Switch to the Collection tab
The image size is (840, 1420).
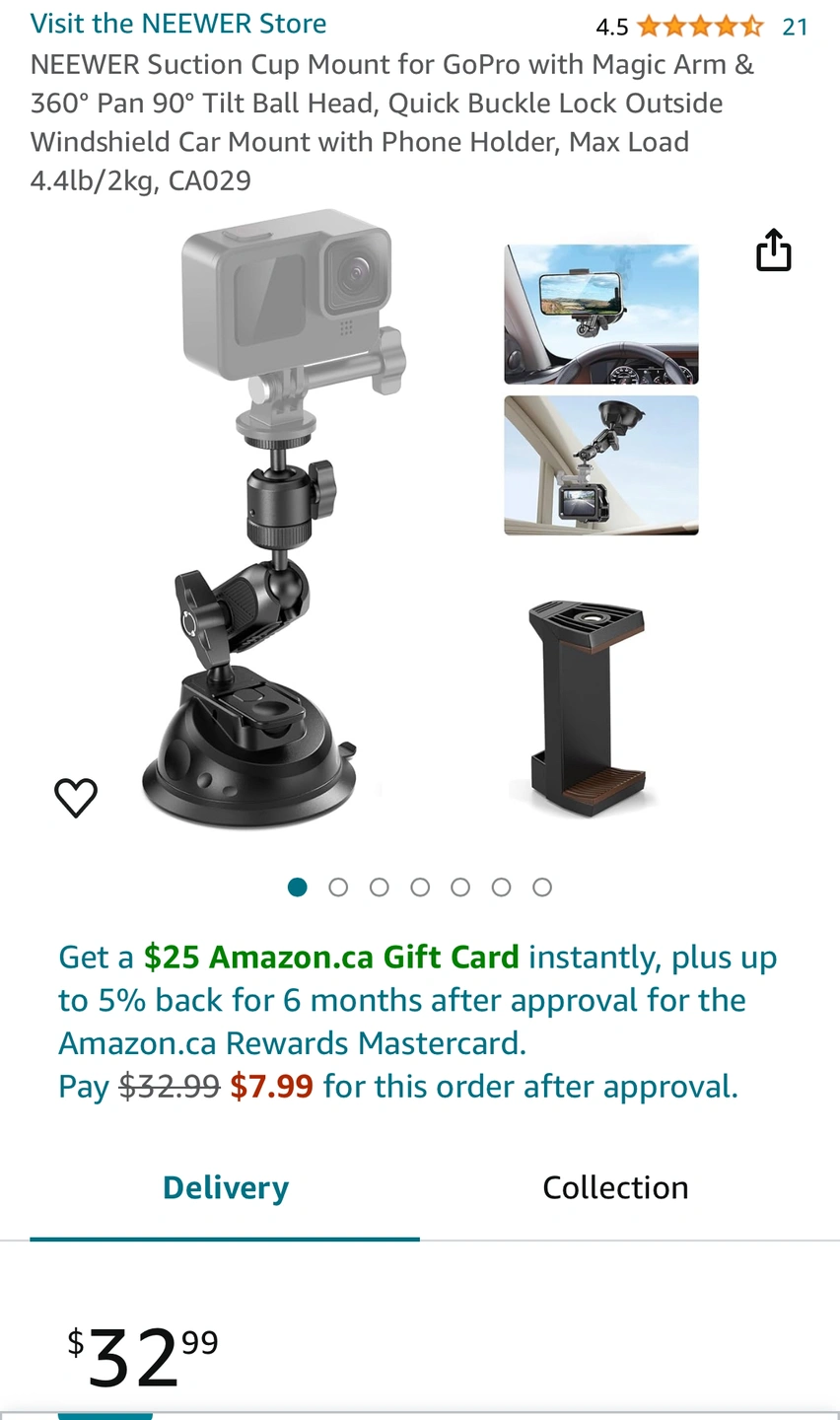pyautogui.click(x=615, y=1188)
